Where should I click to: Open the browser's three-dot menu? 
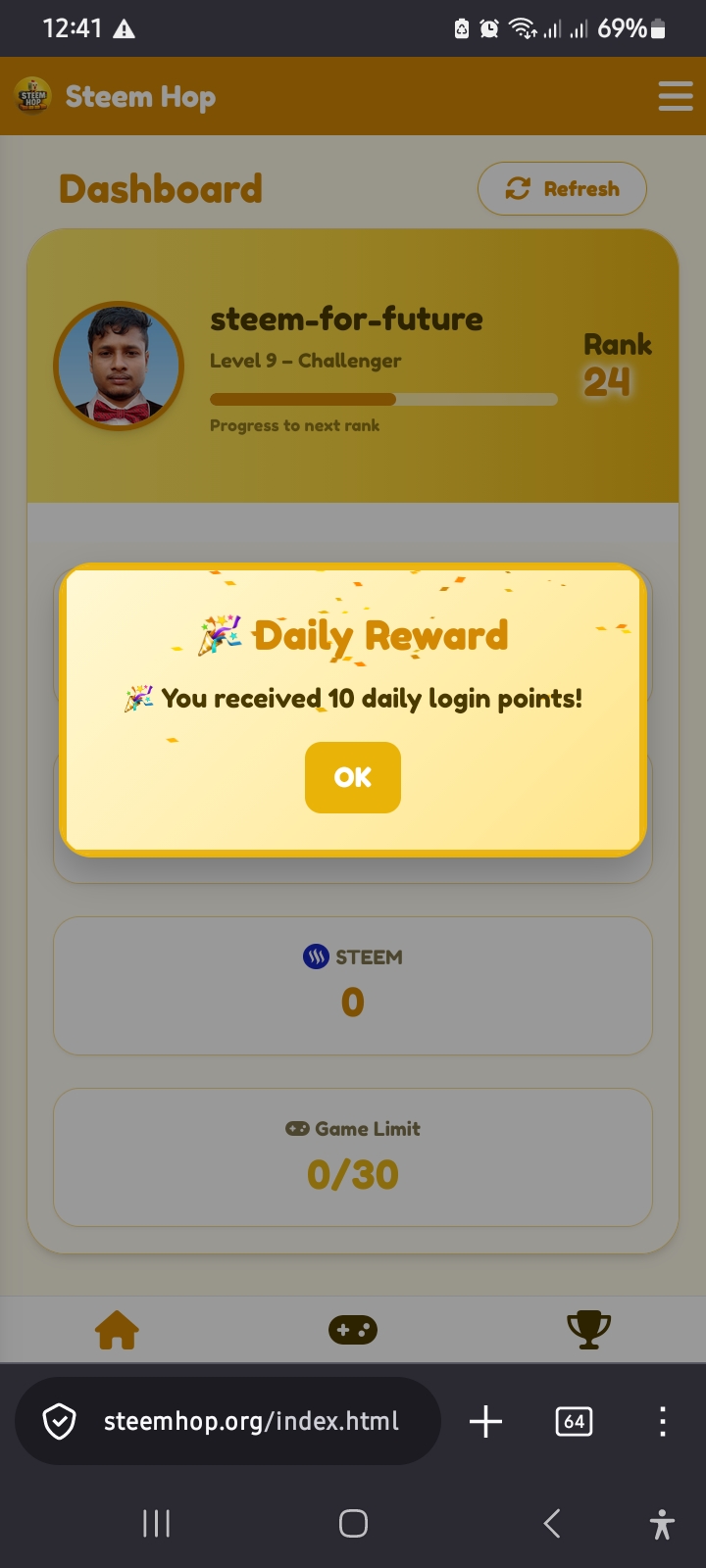coord(663,1421)
